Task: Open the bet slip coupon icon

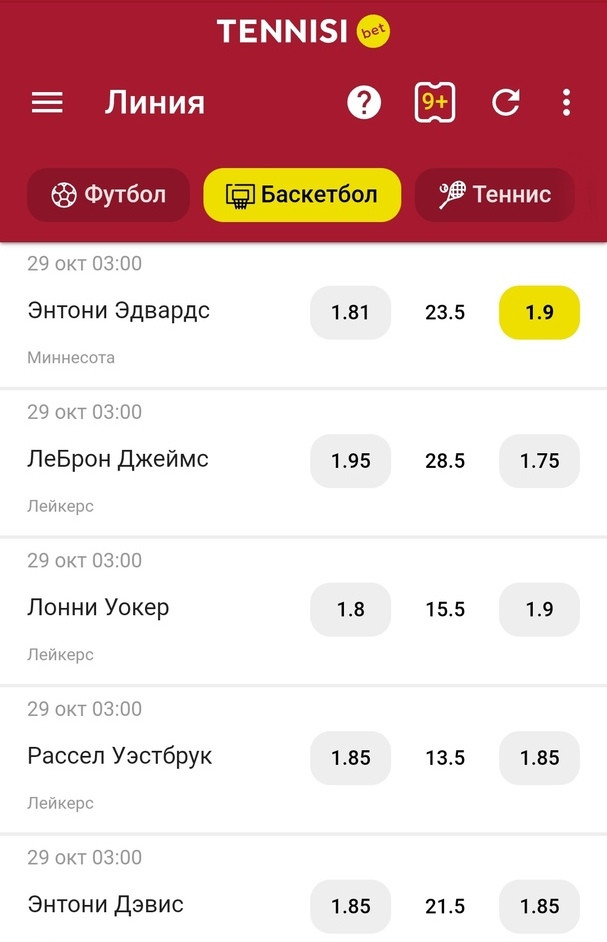Action: (x=435, y=102)
